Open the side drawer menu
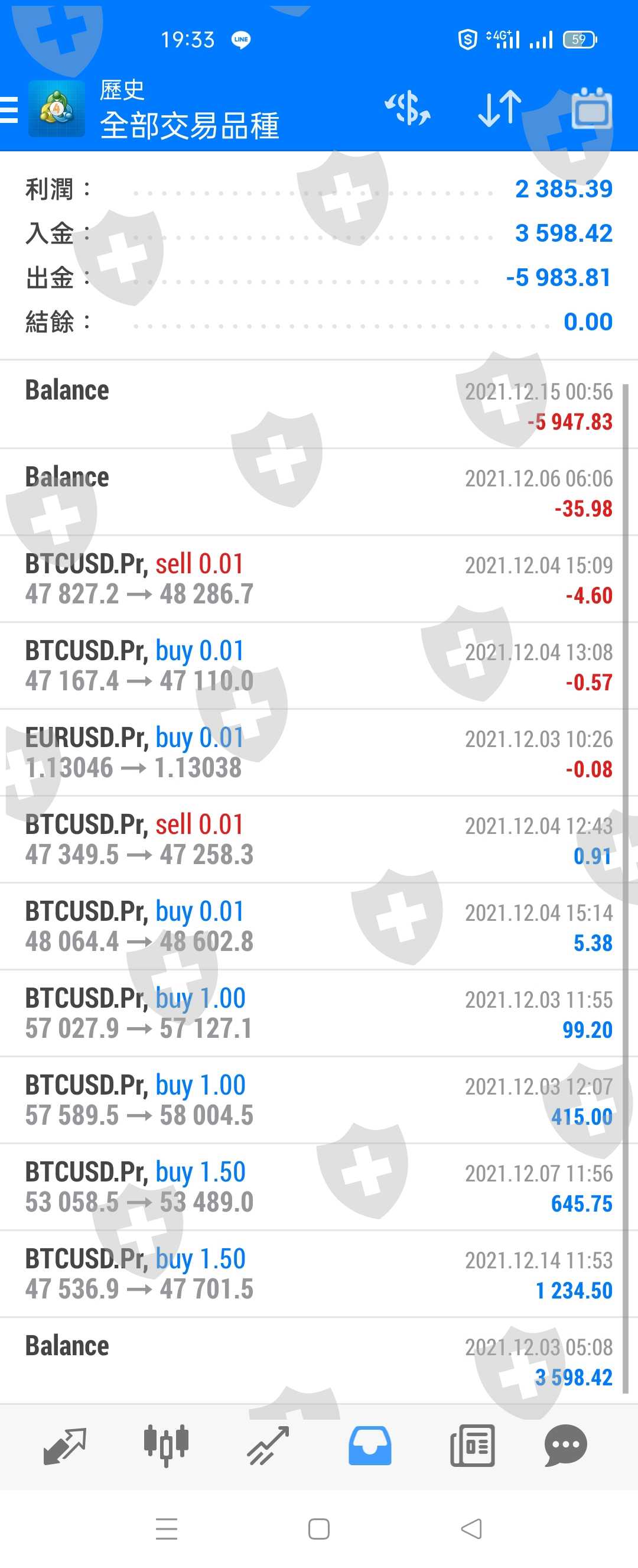Screen dimensions: 638x1568 pyautogui.click(x=9, y=110)
